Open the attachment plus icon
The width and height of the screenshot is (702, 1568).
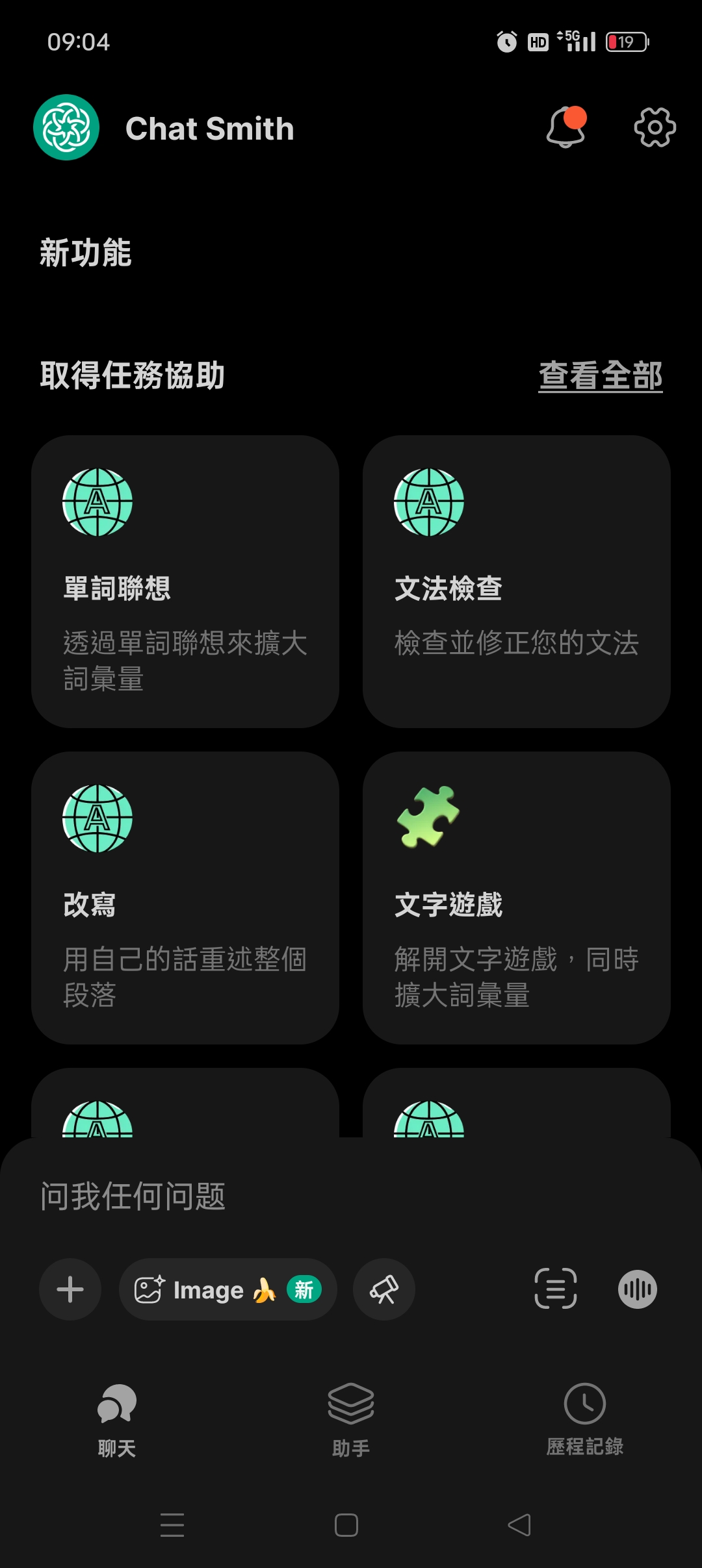tap(70, 1289)
